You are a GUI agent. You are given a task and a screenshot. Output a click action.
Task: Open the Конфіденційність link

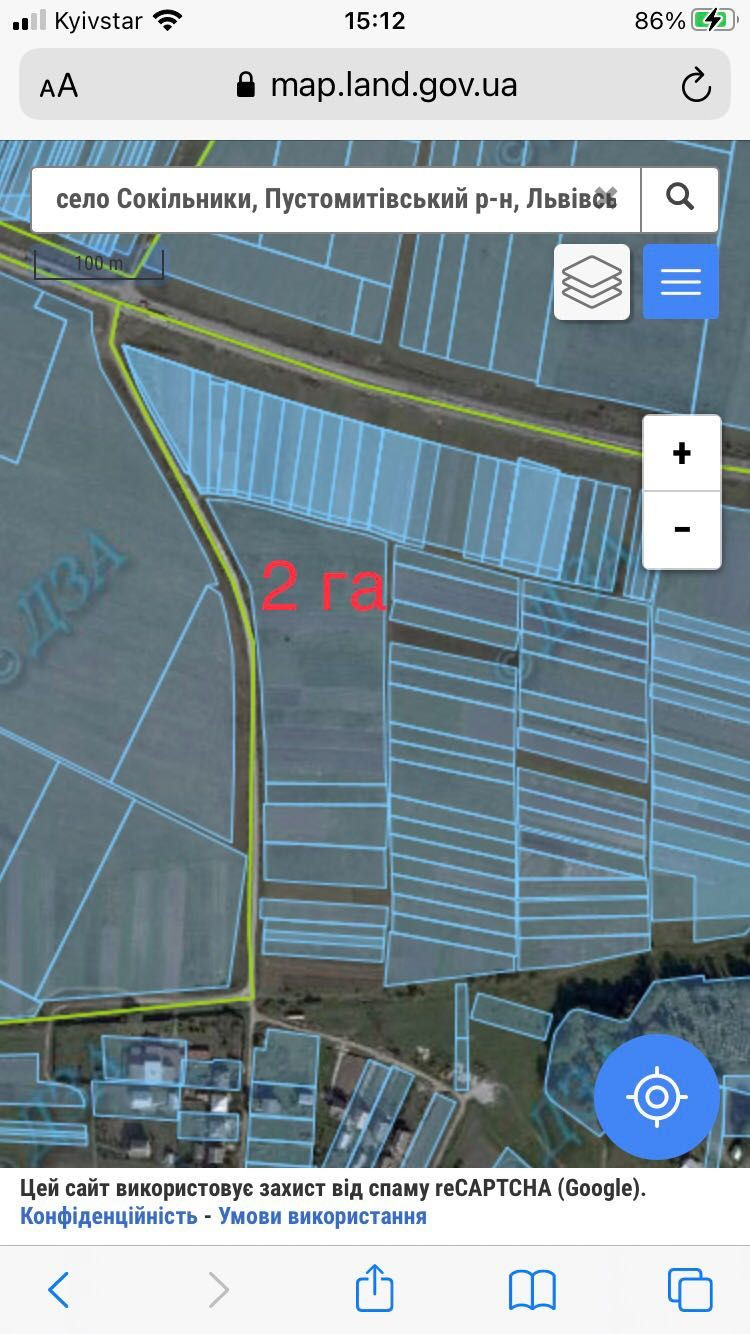pos(109,1217)
